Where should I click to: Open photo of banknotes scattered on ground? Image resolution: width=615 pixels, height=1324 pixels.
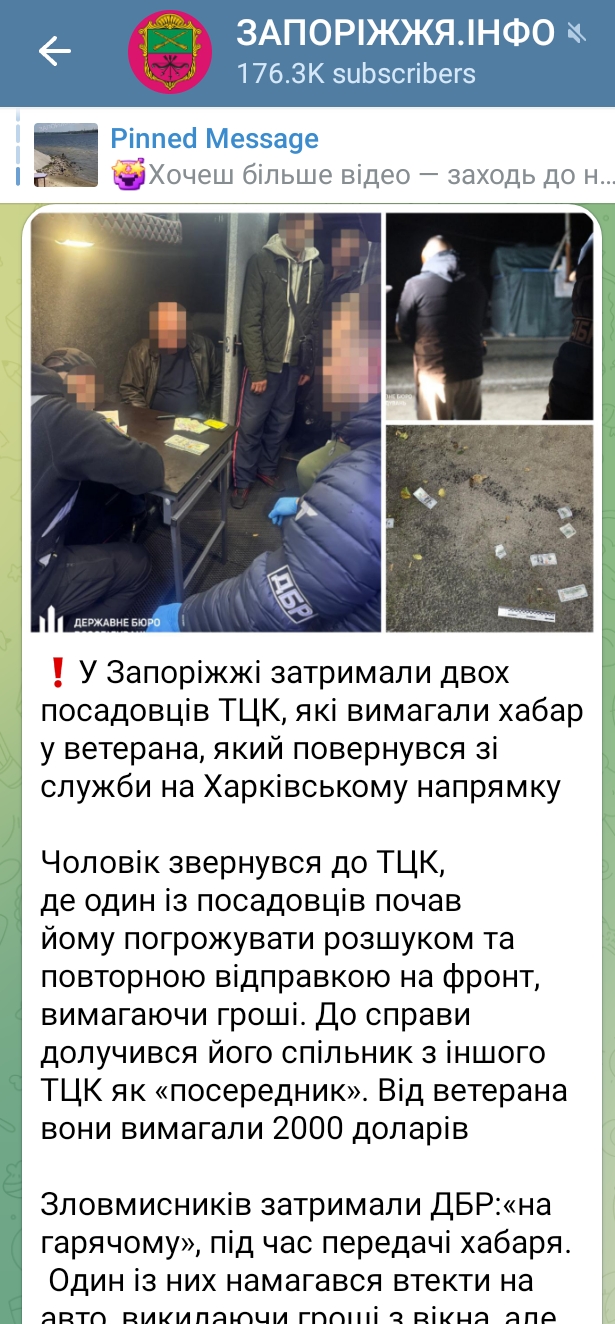pyautogui.click(x=489, y=529)
